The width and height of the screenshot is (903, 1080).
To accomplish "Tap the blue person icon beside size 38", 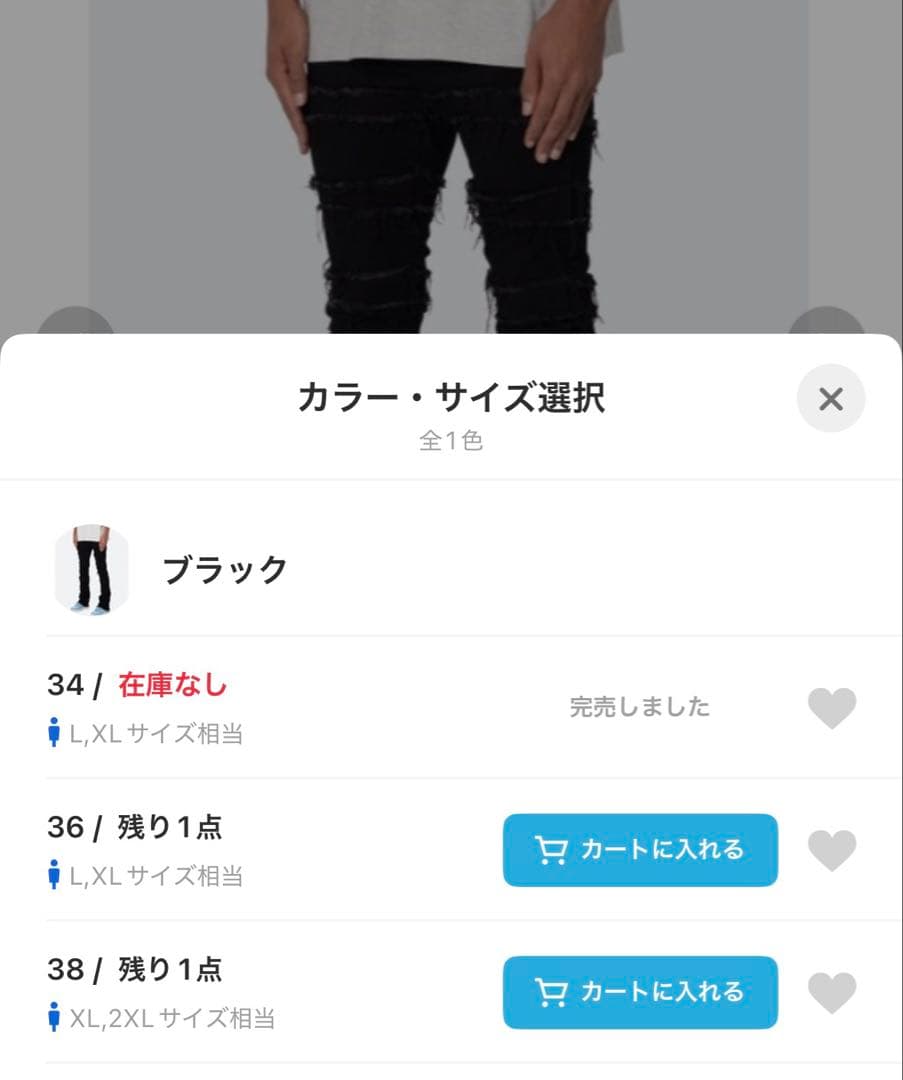I will point(52,1014).
